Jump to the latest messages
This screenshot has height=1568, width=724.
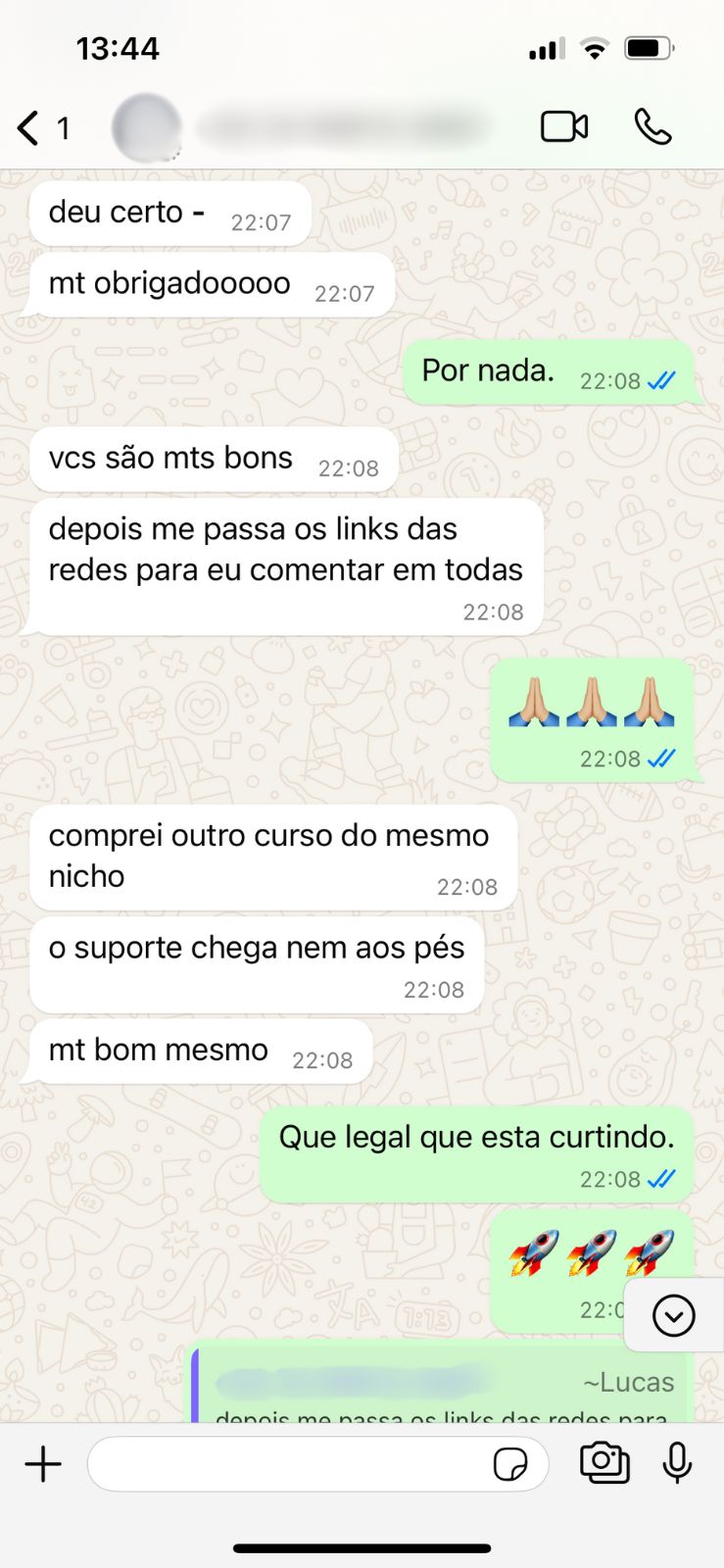point(673,1315)
